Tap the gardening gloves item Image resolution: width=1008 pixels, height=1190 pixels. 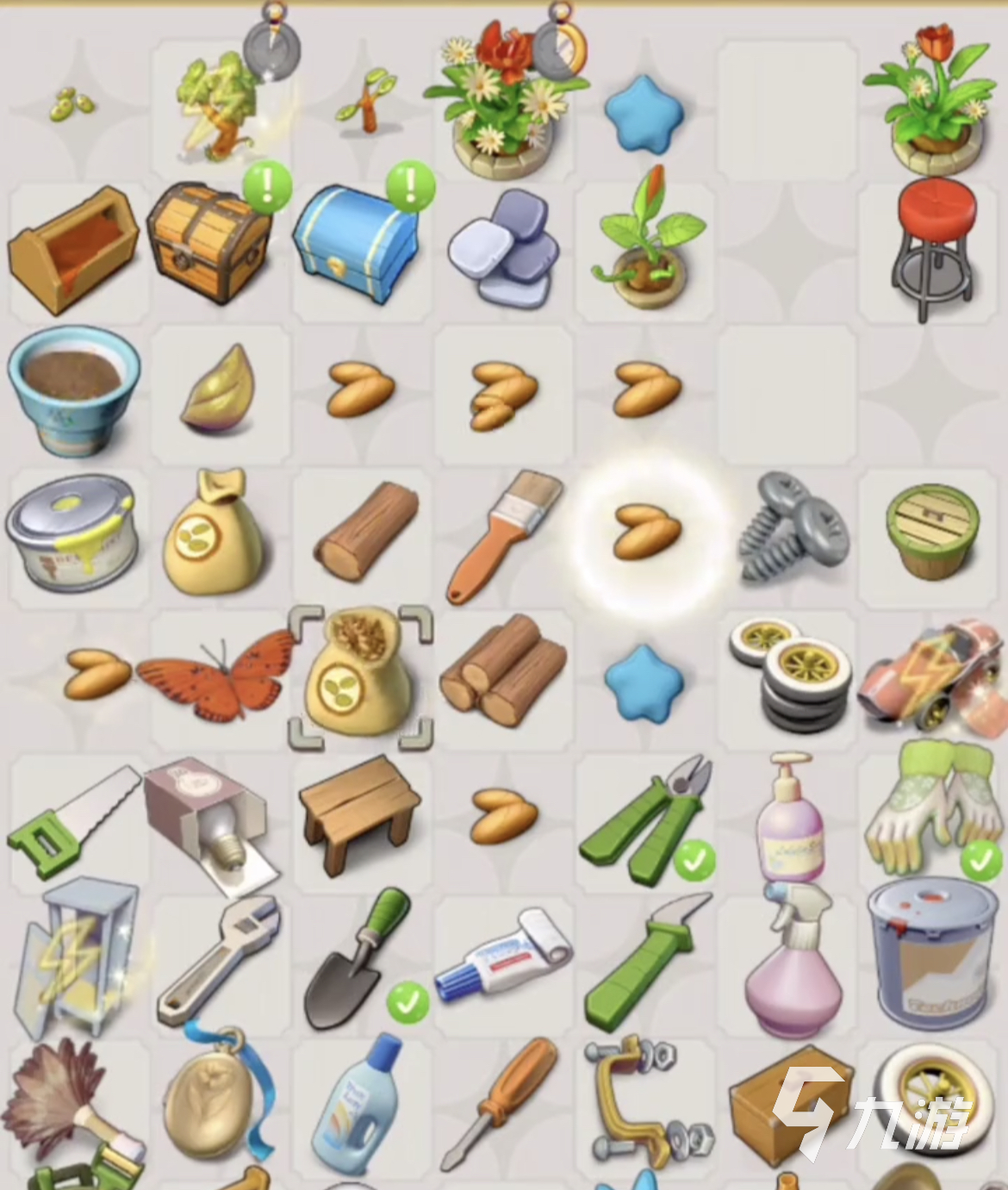[x=935, y=814]
